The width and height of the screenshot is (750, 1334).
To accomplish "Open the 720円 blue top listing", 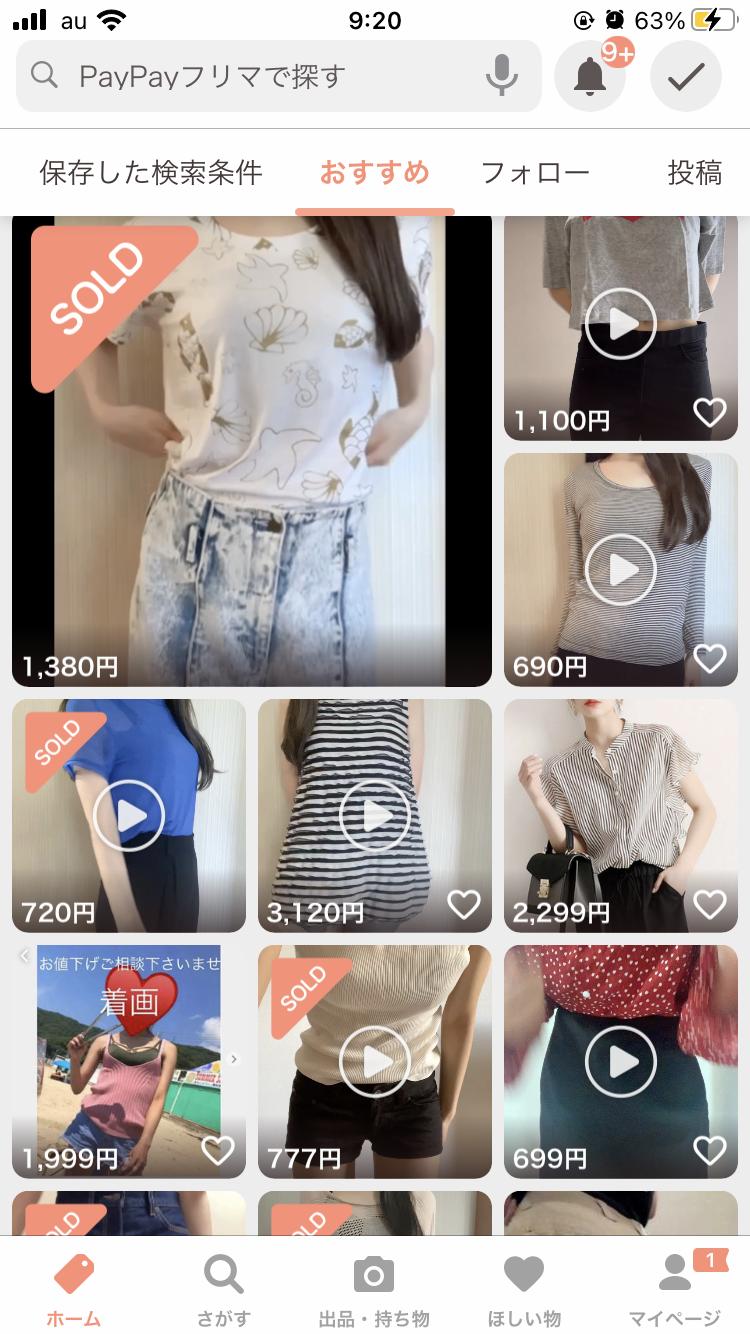I will click(129, 816).
